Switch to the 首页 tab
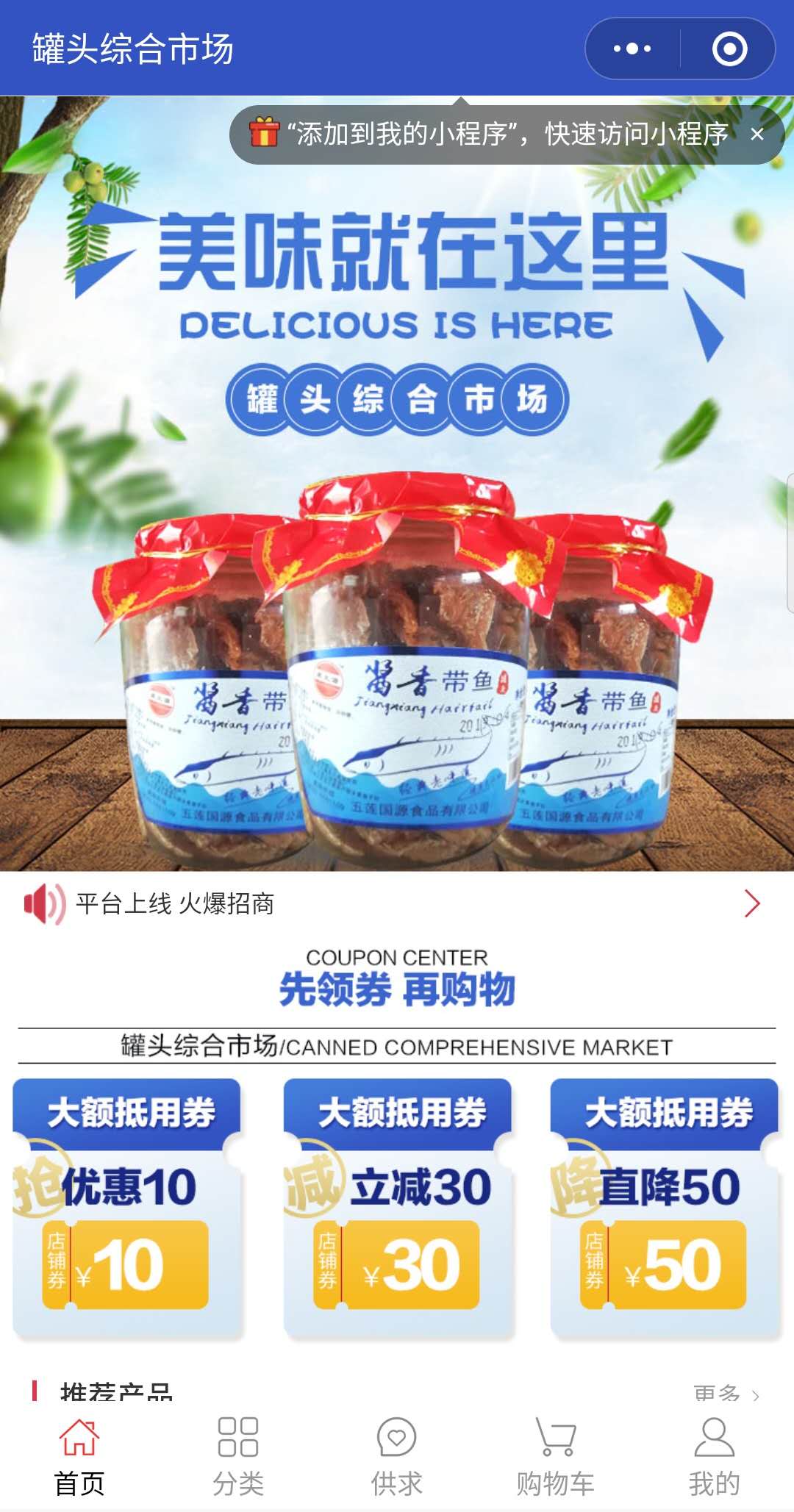 click(x=79, y=1458)
